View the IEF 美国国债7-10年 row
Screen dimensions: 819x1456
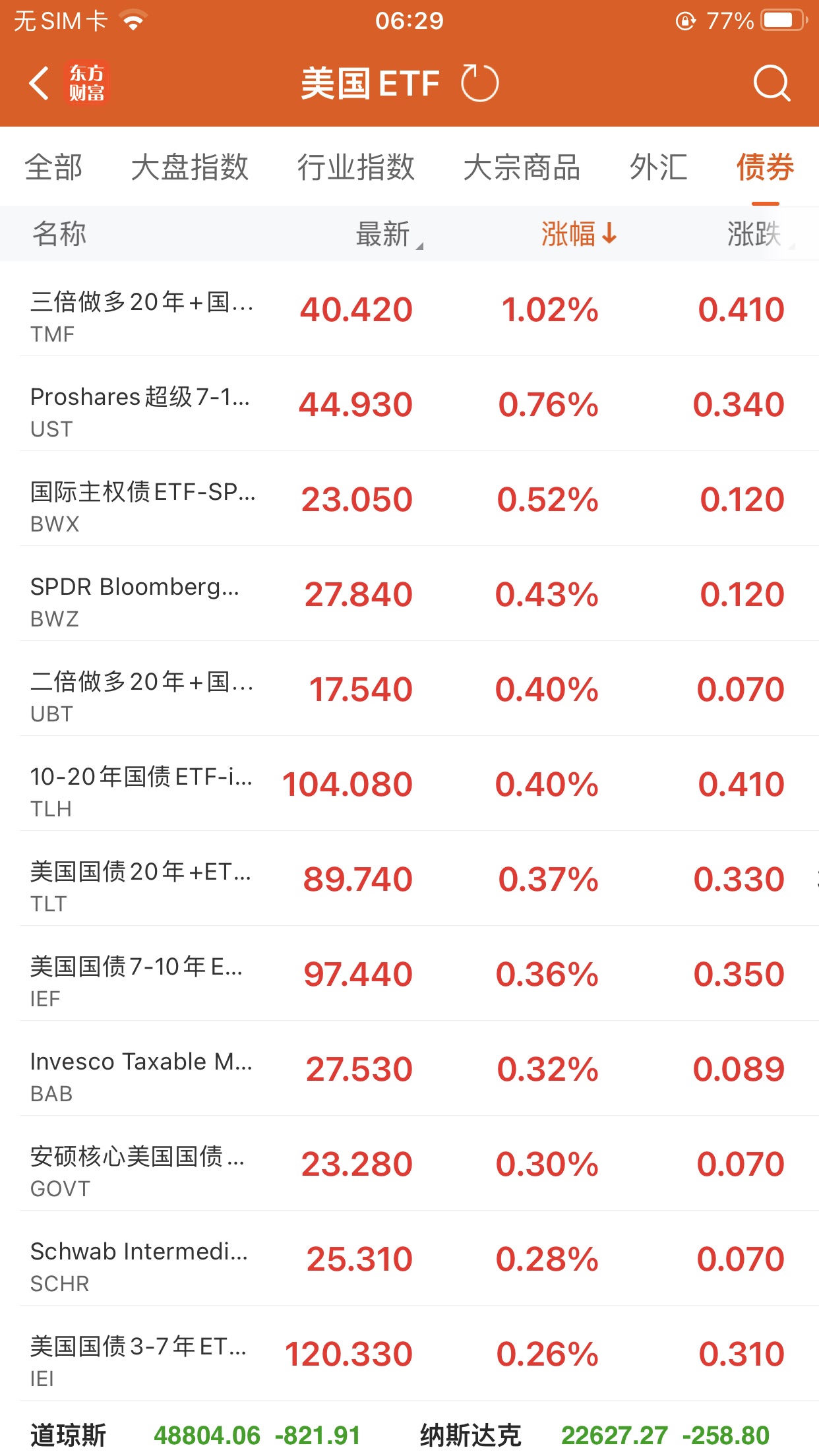409,975
